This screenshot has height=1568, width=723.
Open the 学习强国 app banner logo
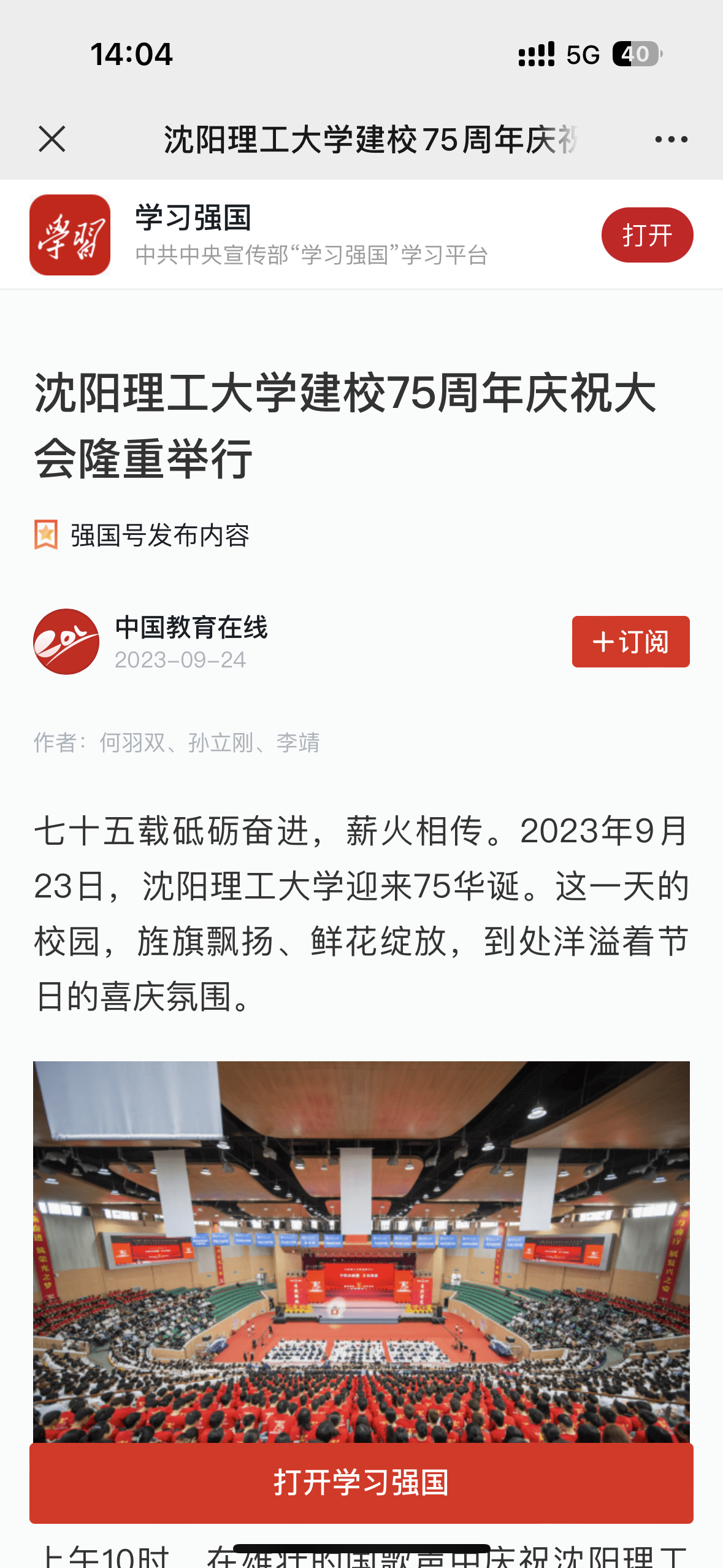coord(70,235)
